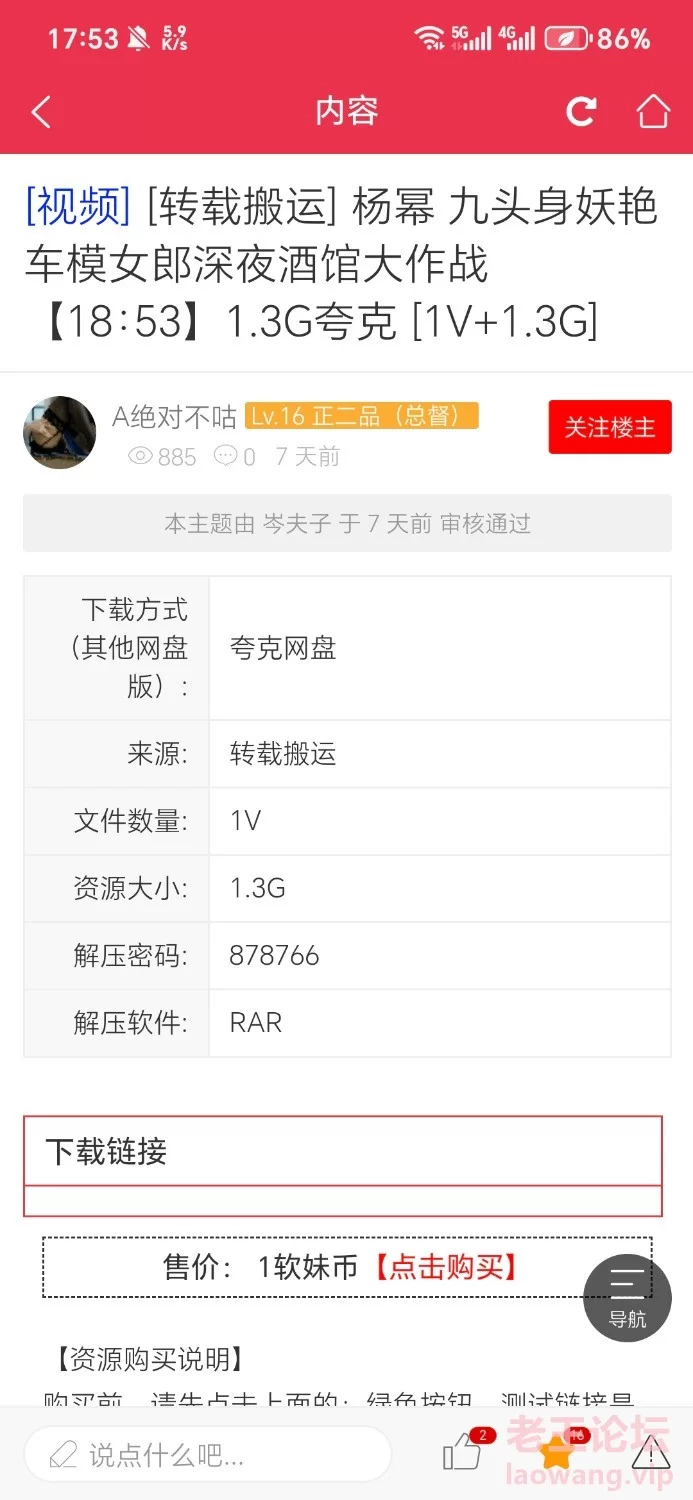
Task: Open the [视频] category link
Action: point(78,207)
